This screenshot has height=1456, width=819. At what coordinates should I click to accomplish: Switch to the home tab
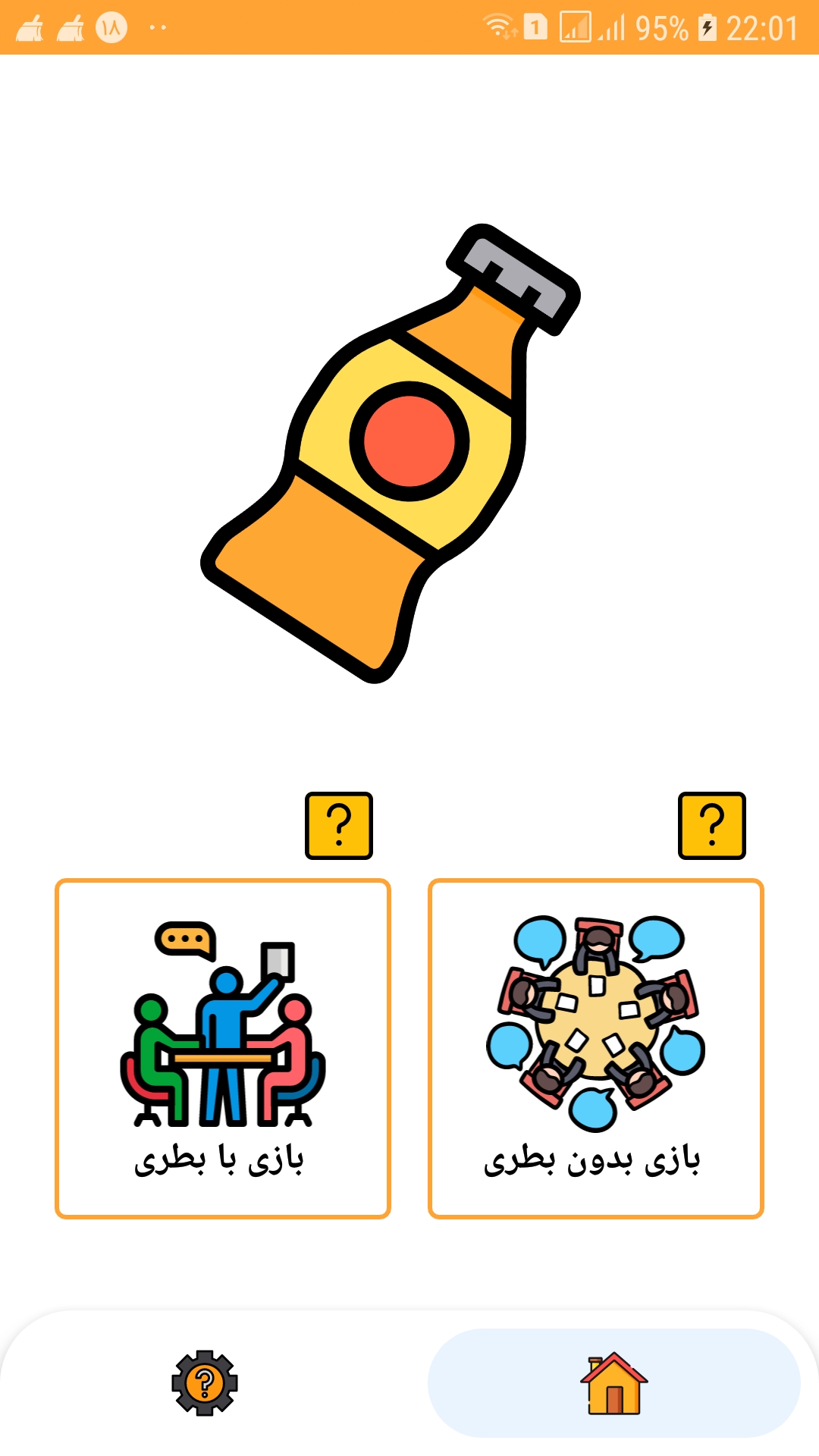(x=613, y=1382)
